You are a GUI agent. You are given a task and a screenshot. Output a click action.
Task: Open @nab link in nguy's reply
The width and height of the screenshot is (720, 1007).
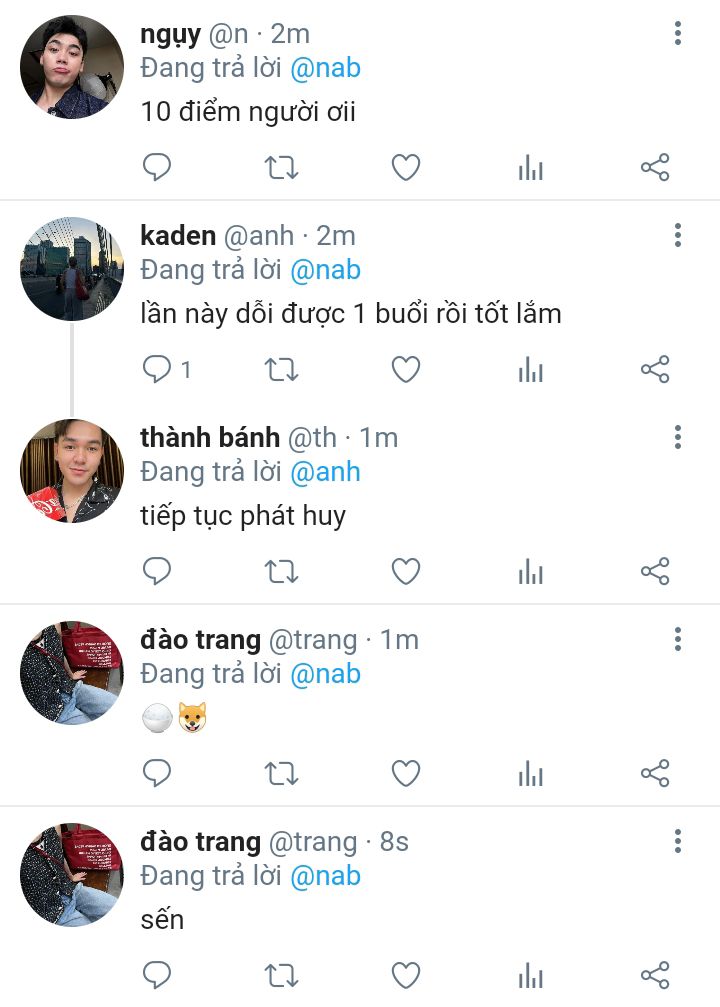325,68
